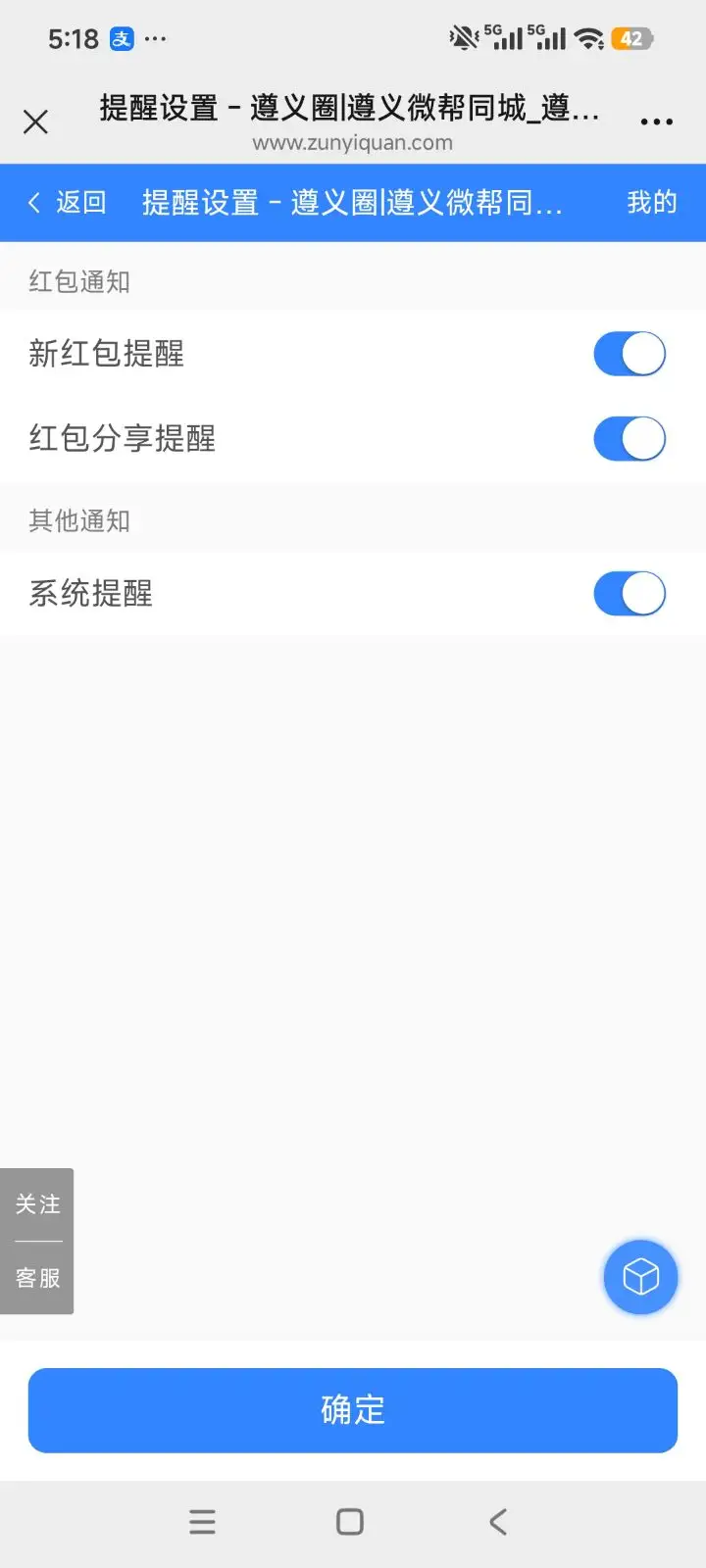Open the 客服 side tab
This screenshot has height=1568, width=706.
pyautogui.click(x=36, y=1278)
